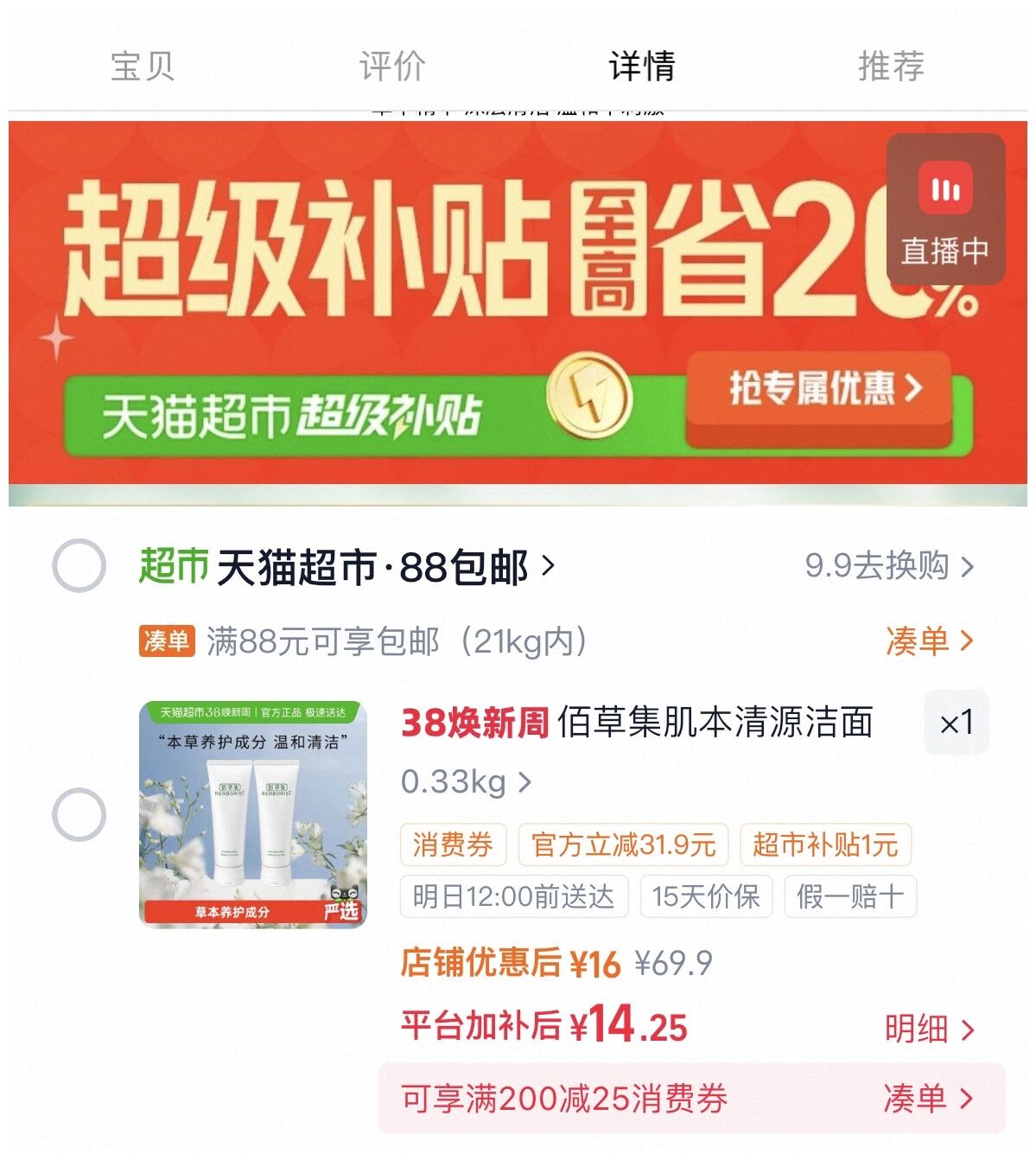Switch to the 评价 tab
This screenshot has height=1160, width=1036.
(x=392, y=66)
